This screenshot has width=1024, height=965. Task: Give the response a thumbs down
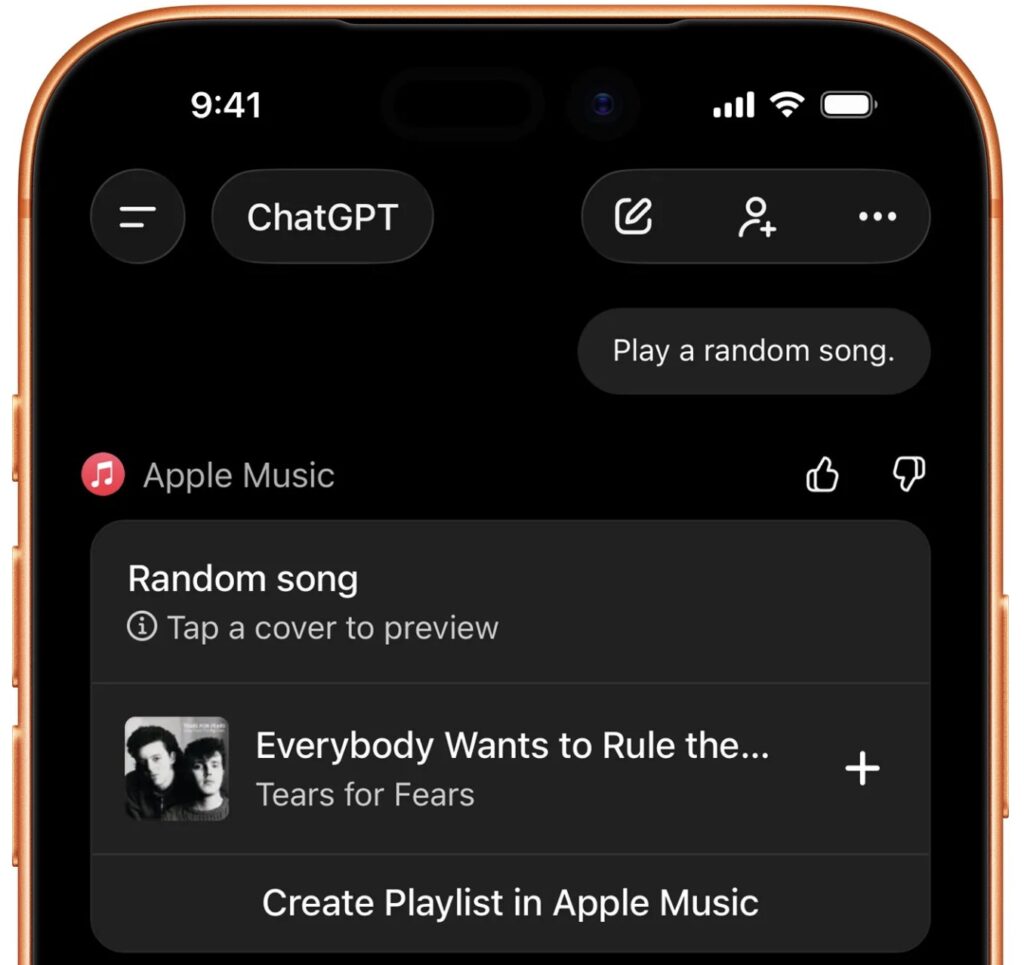pos(908,475)
